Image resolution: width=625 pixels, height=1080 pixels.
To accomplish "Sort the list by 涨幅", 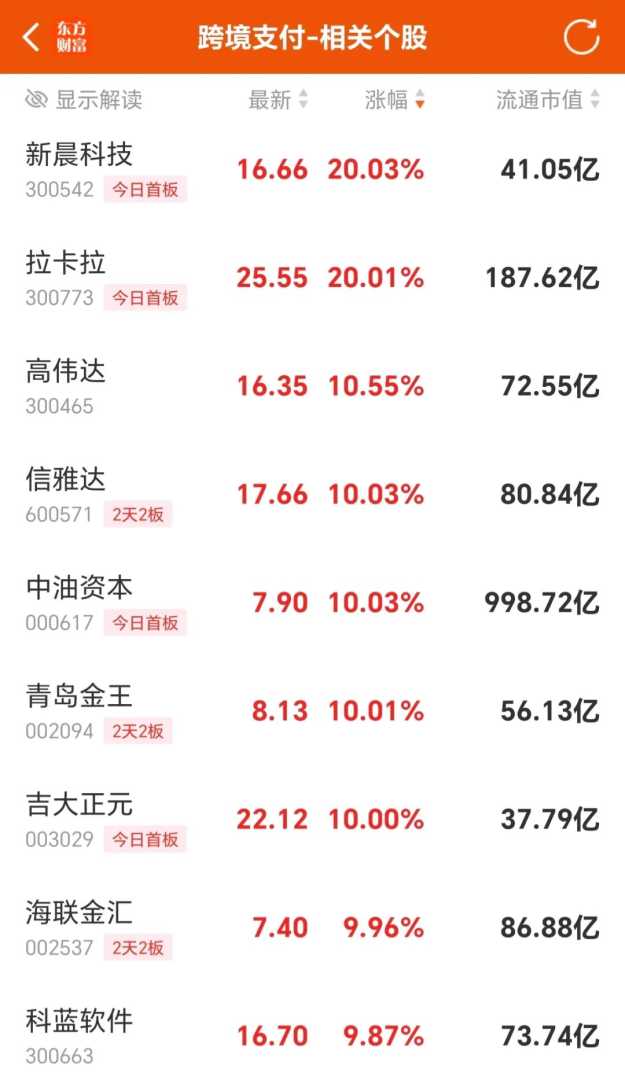I will point(394,99).
